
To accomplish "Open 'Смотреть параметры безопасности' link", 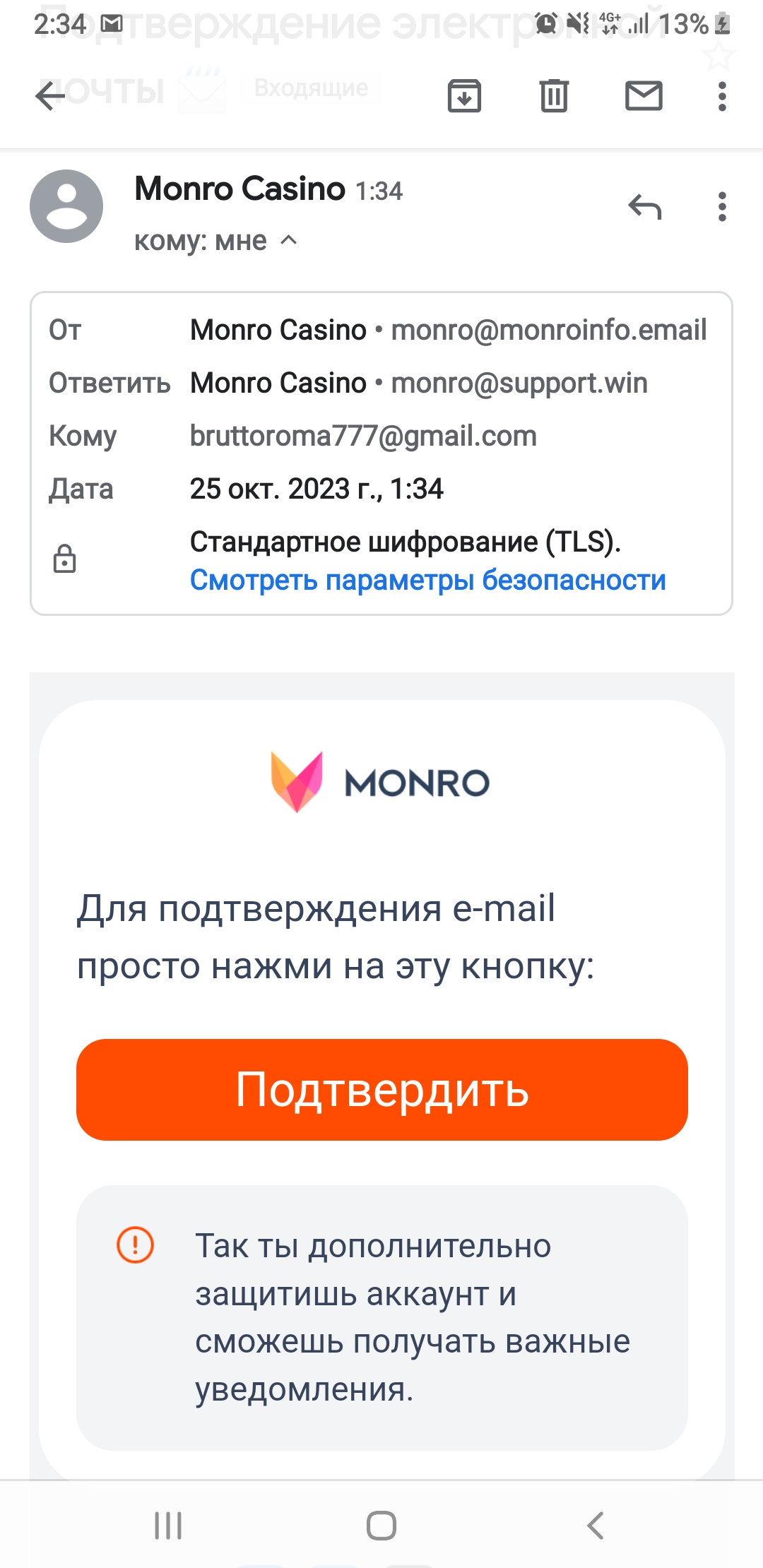I will (x=427, y=580).
